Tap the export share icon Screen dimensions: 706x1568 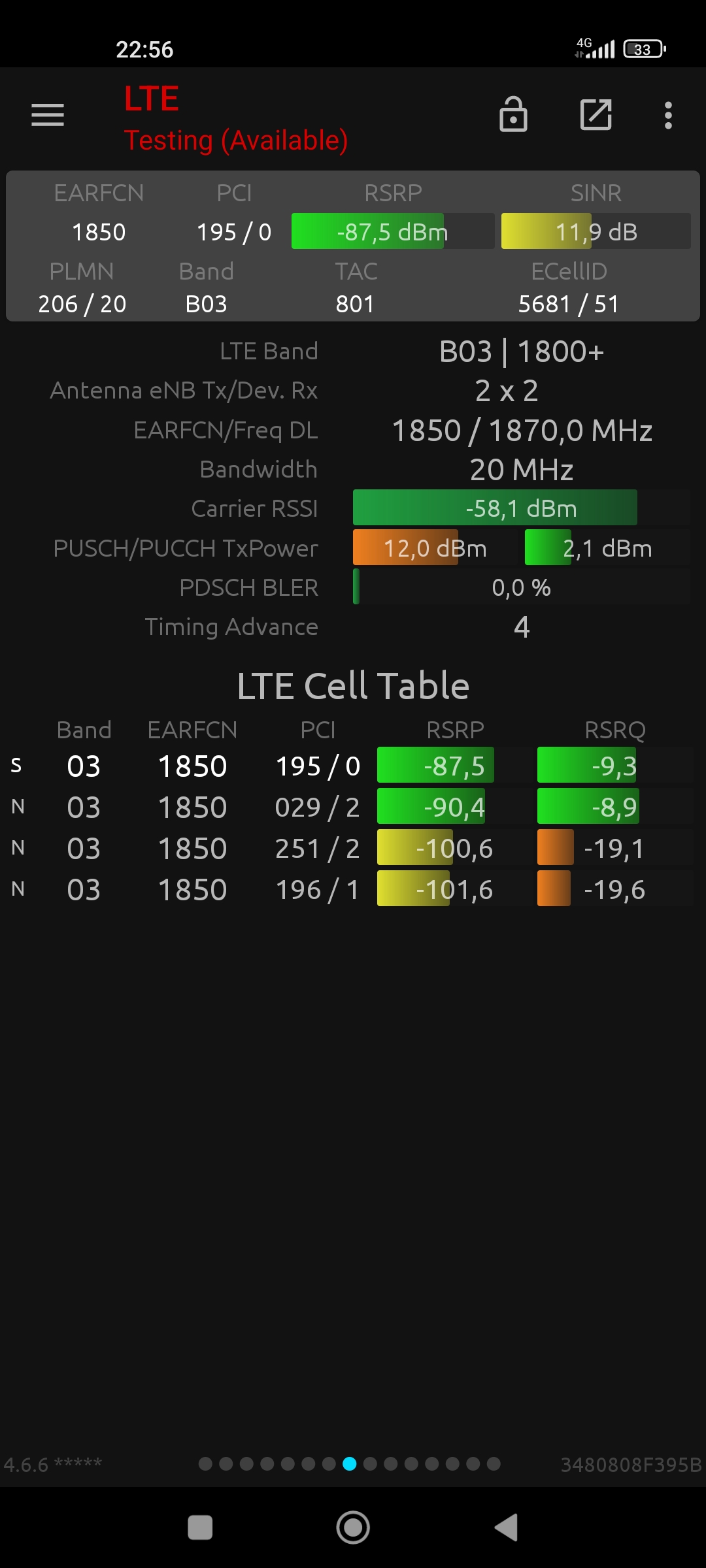point(596,115)
